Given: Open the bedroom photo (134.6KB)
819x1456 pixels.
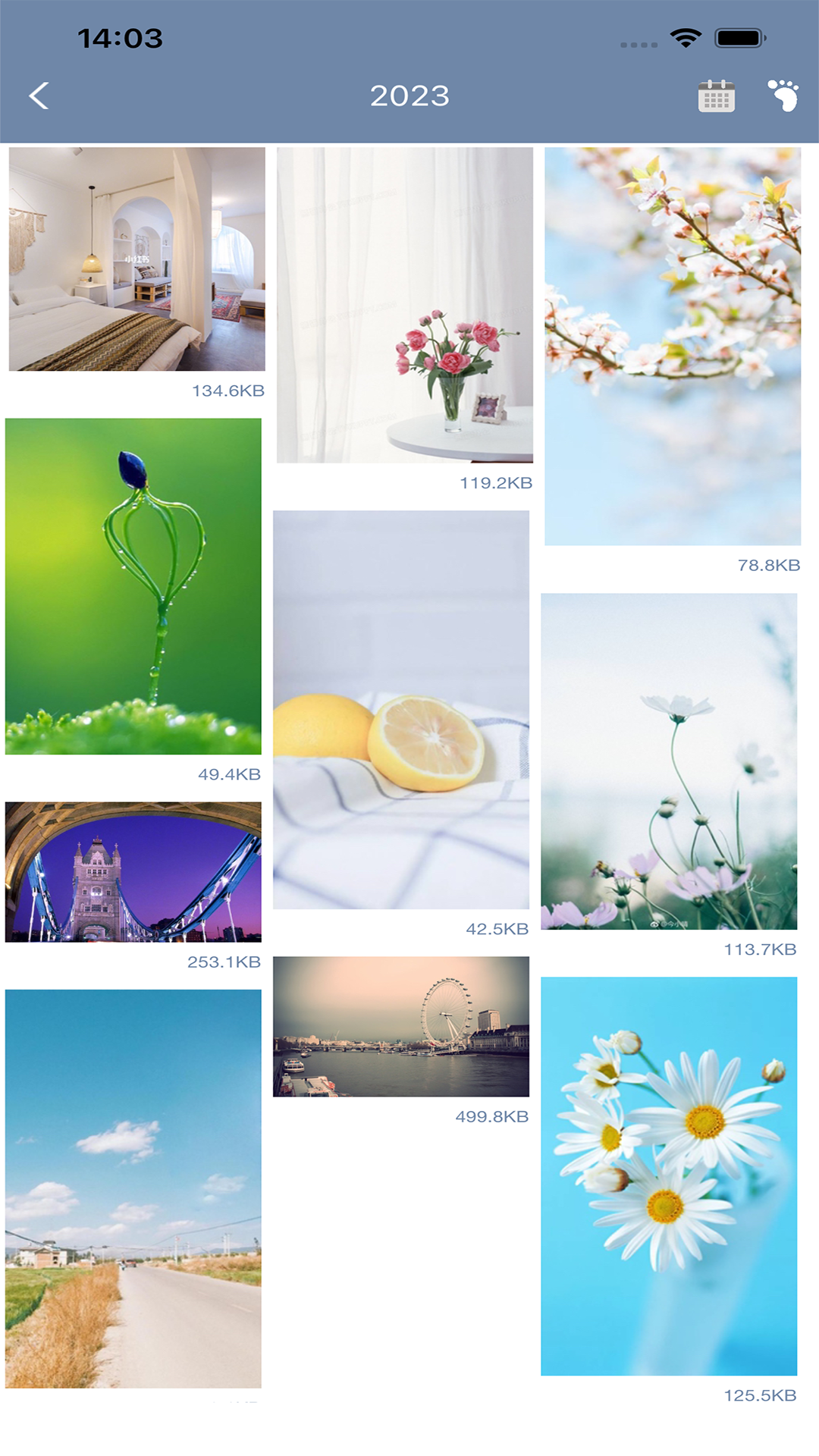Looking at the screenshot, I should click(x=136, y=259).
